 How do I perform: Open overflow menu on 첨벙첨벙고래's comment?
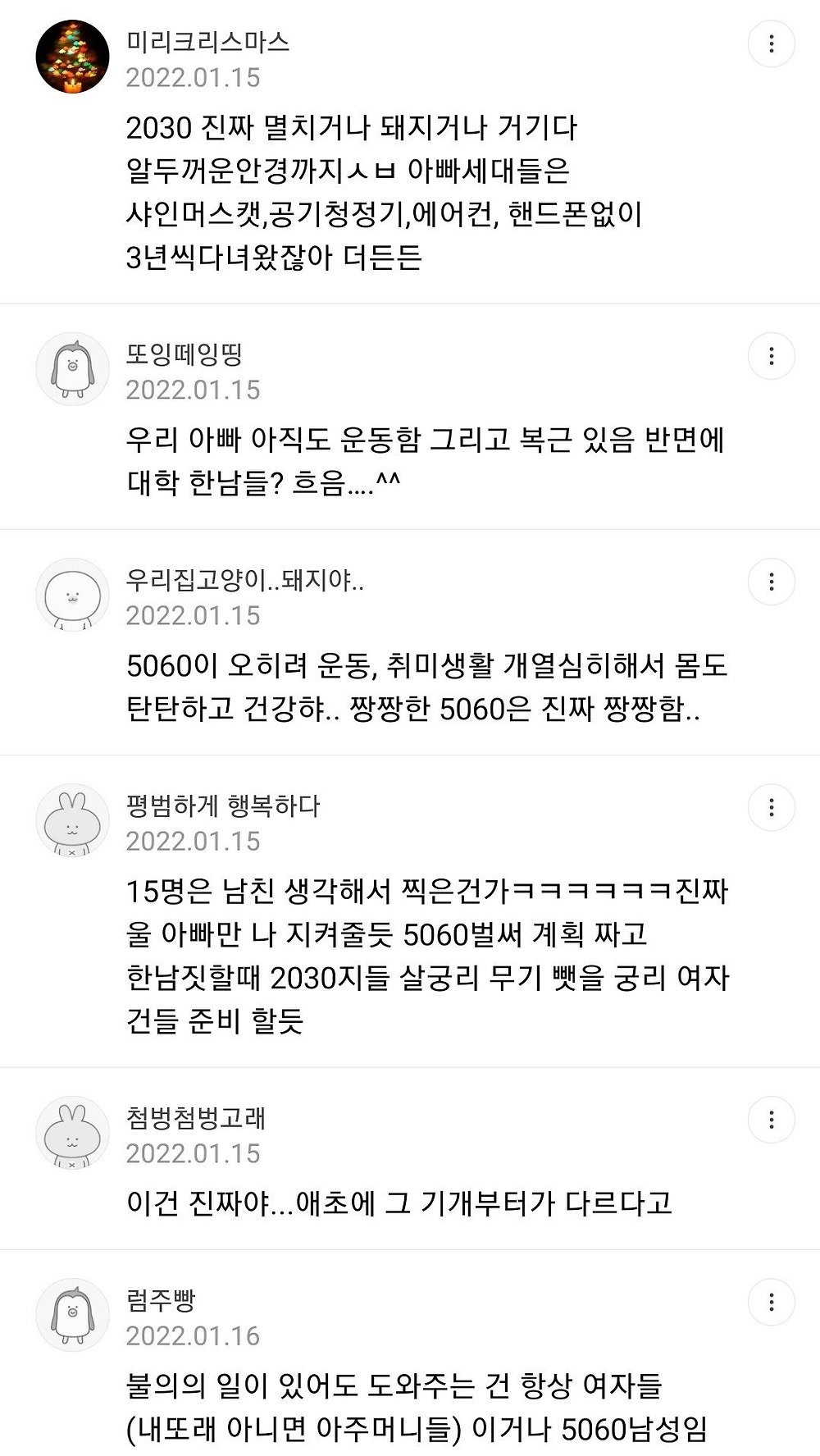[771, 1120]
